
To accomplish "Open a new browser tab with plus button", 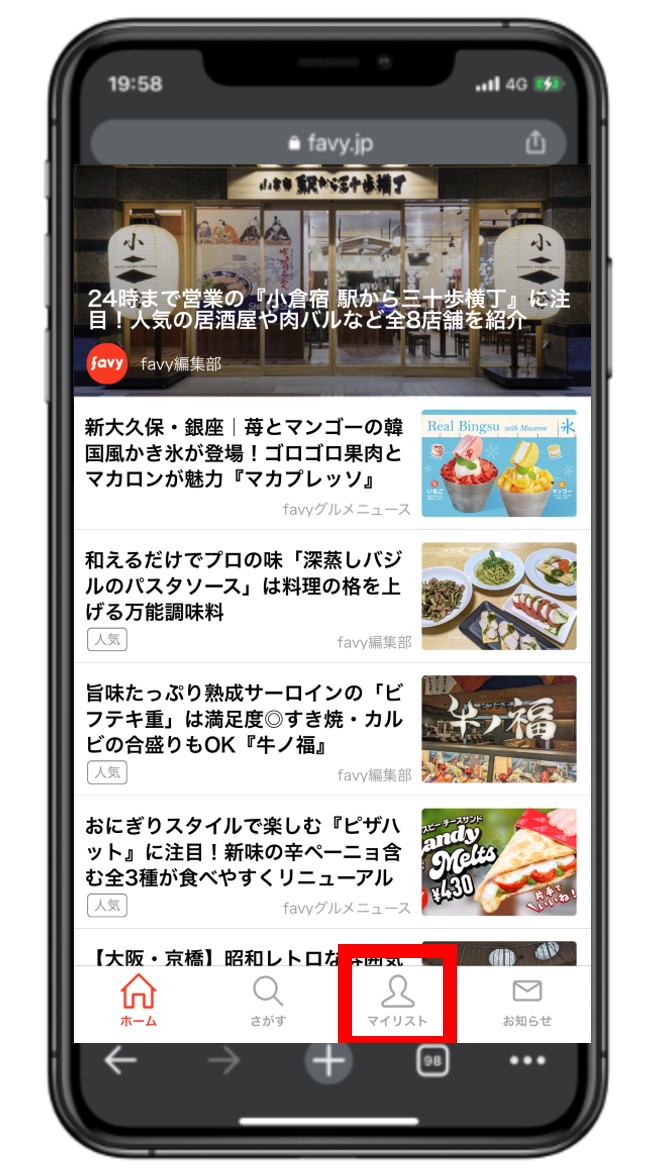I will [x=329, y=1061].
